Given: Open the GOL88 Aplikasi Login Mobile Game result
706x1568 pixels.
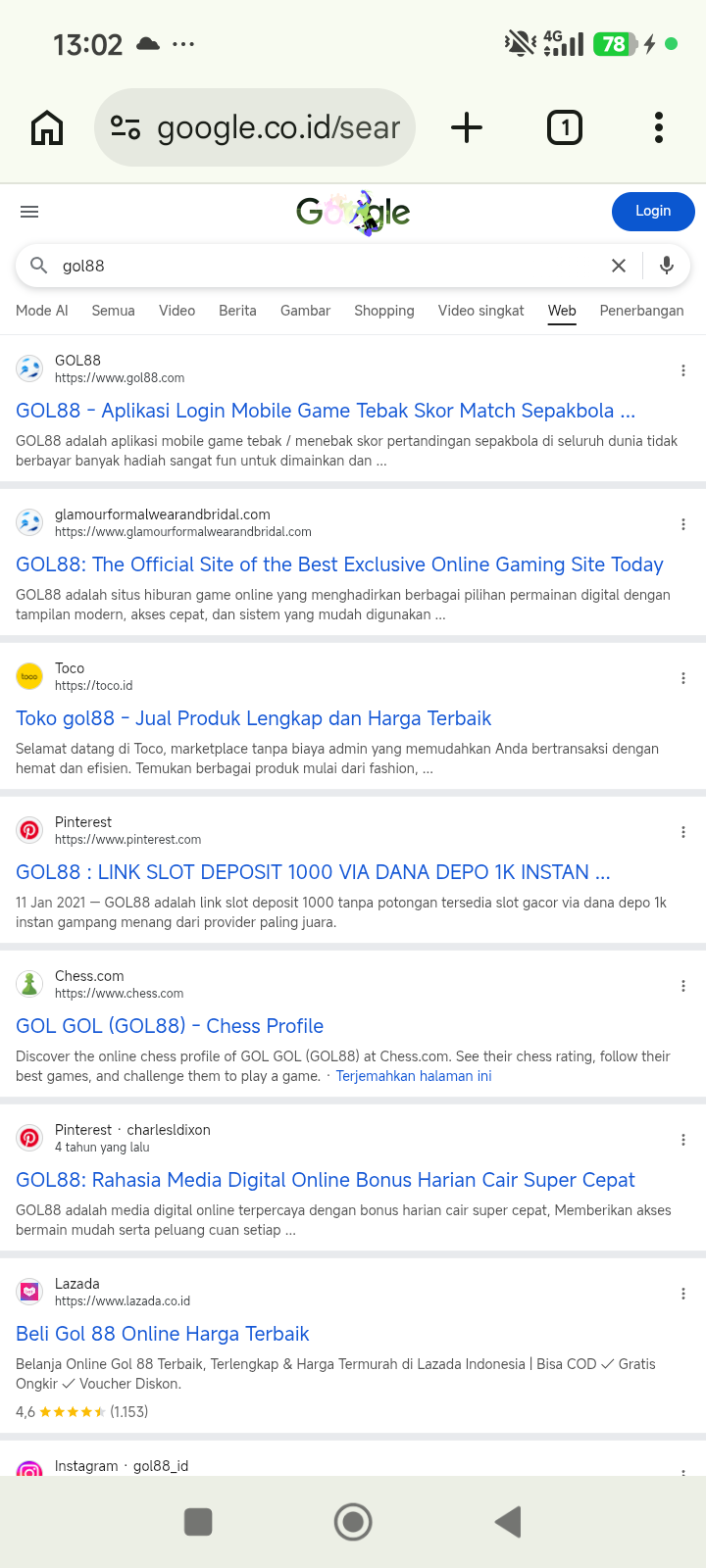Looking at the screenshot, I should click(326, 411).
